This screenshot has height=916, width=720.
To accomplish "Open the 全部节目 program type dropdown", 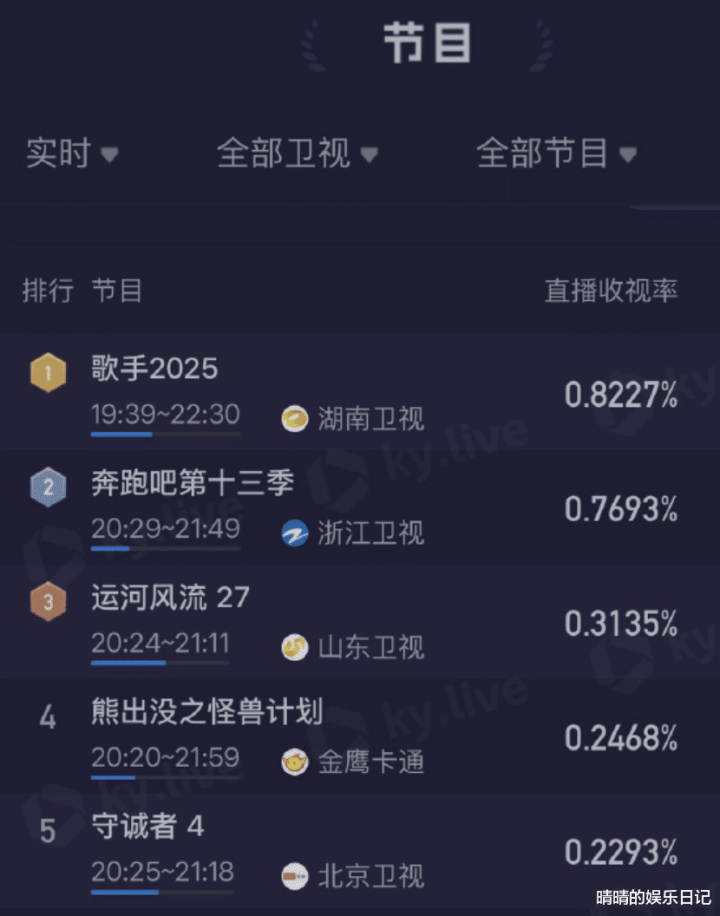I will (x=556, y=154).
